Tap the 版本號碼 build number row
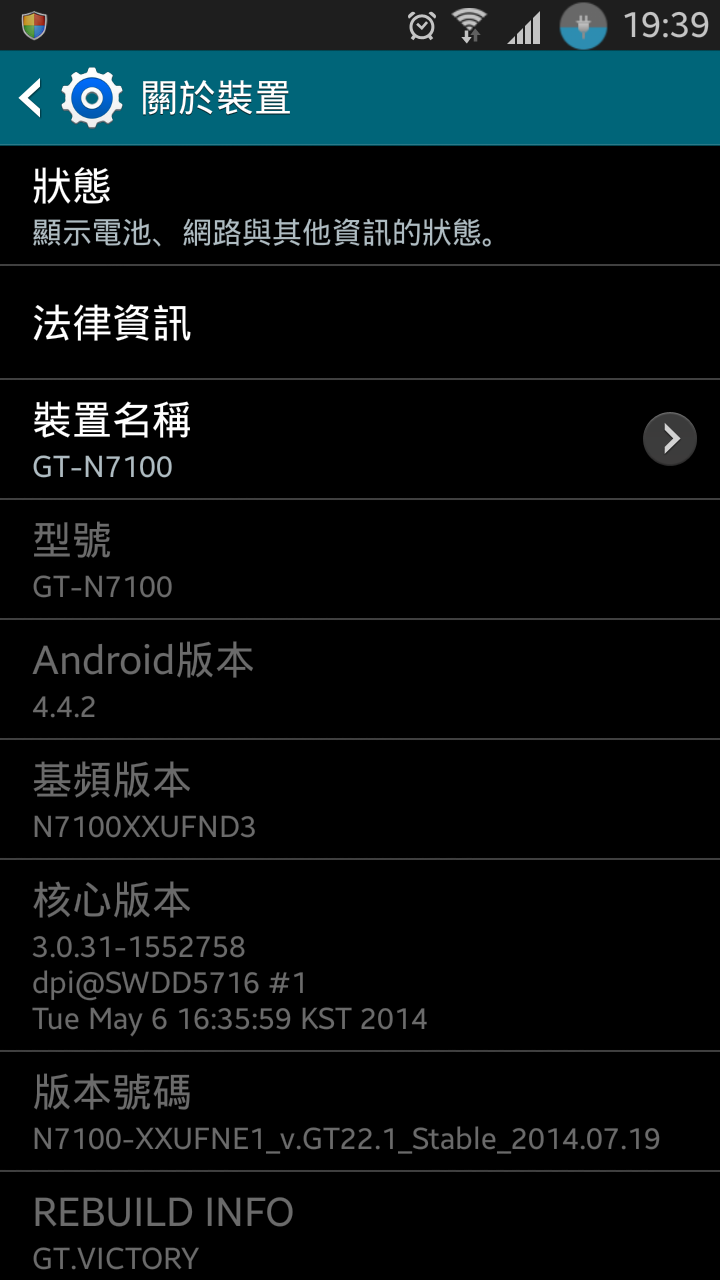The width and height of the screenshot is (720, 1280). (x=360, y=1112)
